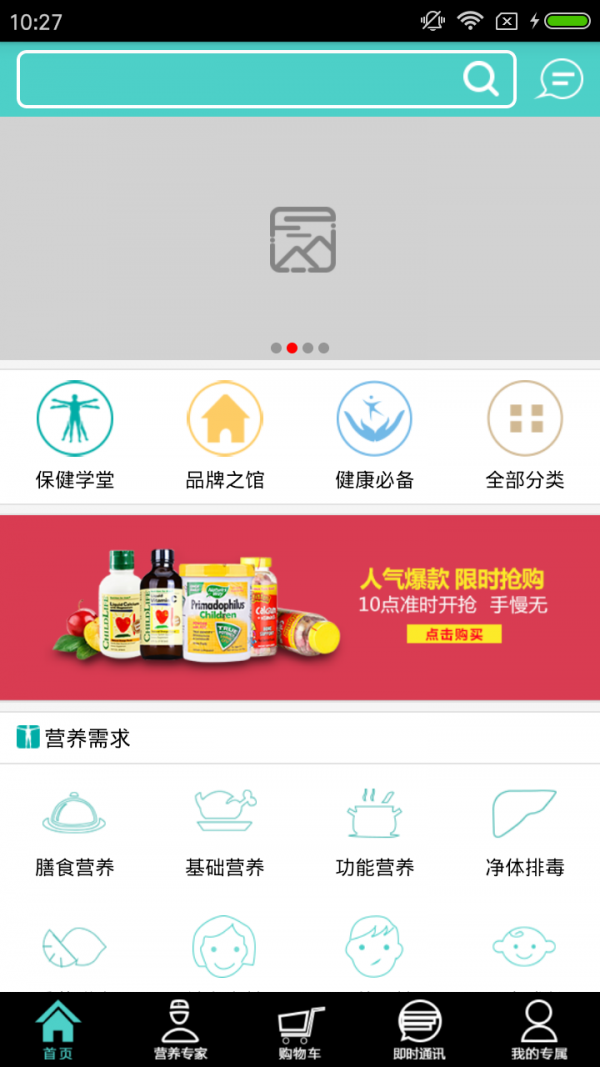This screenshot has width=600, height=1067.
Task: Select the 基础营养 category
Action: point(225,830)
